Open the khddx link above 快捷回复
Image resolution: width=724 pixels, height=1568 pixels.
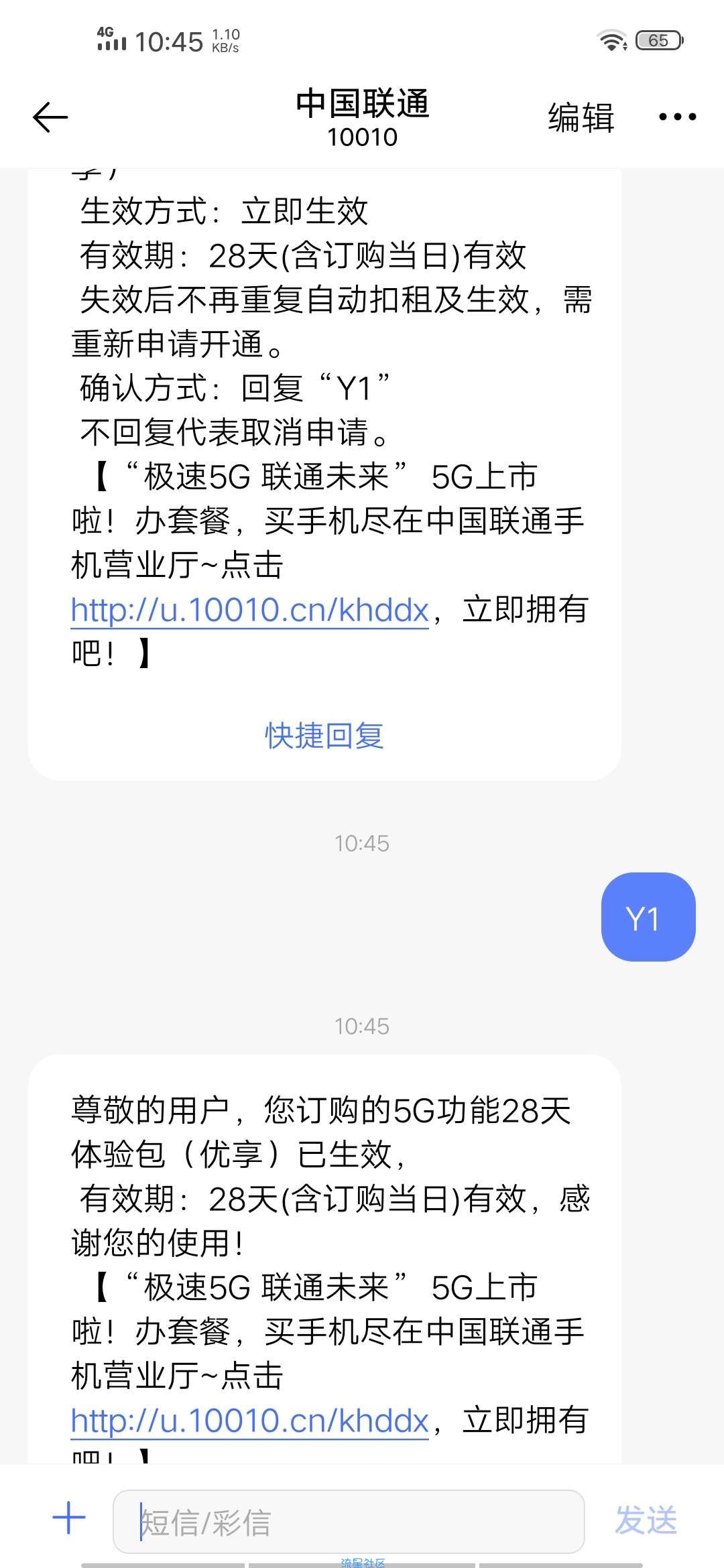click(249, 610)
